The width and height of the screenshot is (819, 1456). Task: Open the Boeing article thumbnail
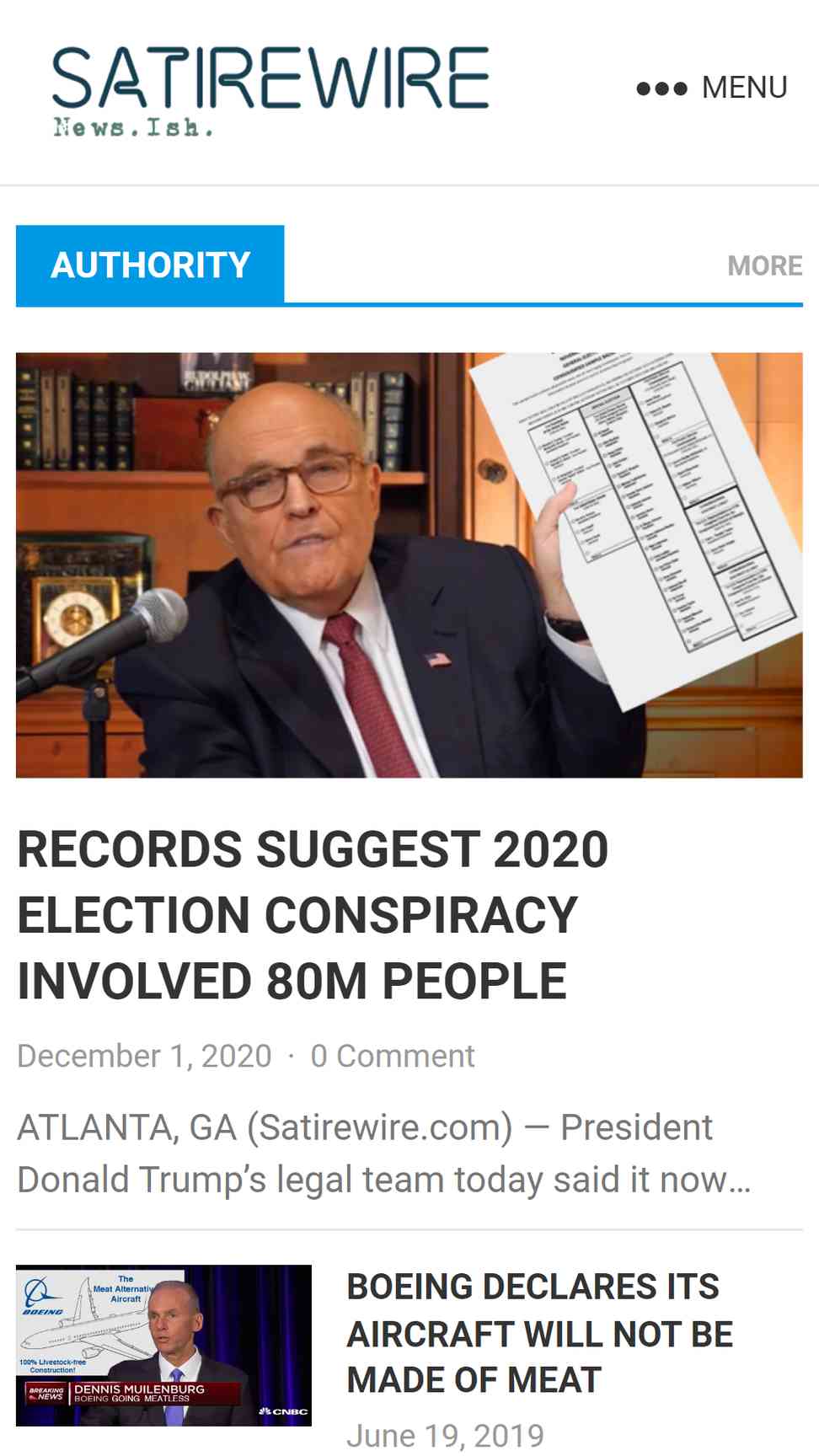163,1345
